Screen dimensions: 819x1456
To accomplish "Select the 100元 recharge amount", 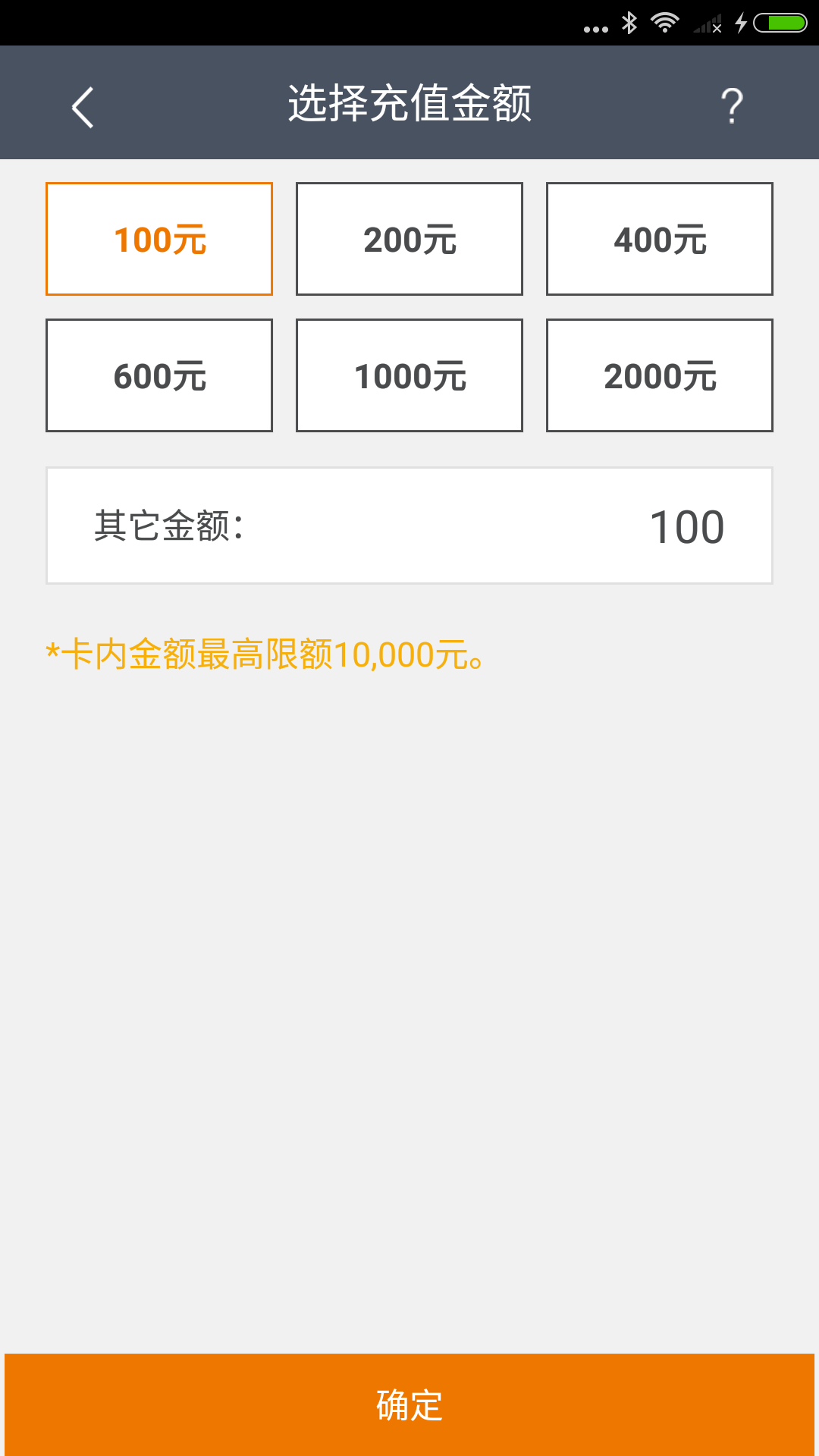I will point(159,239).
